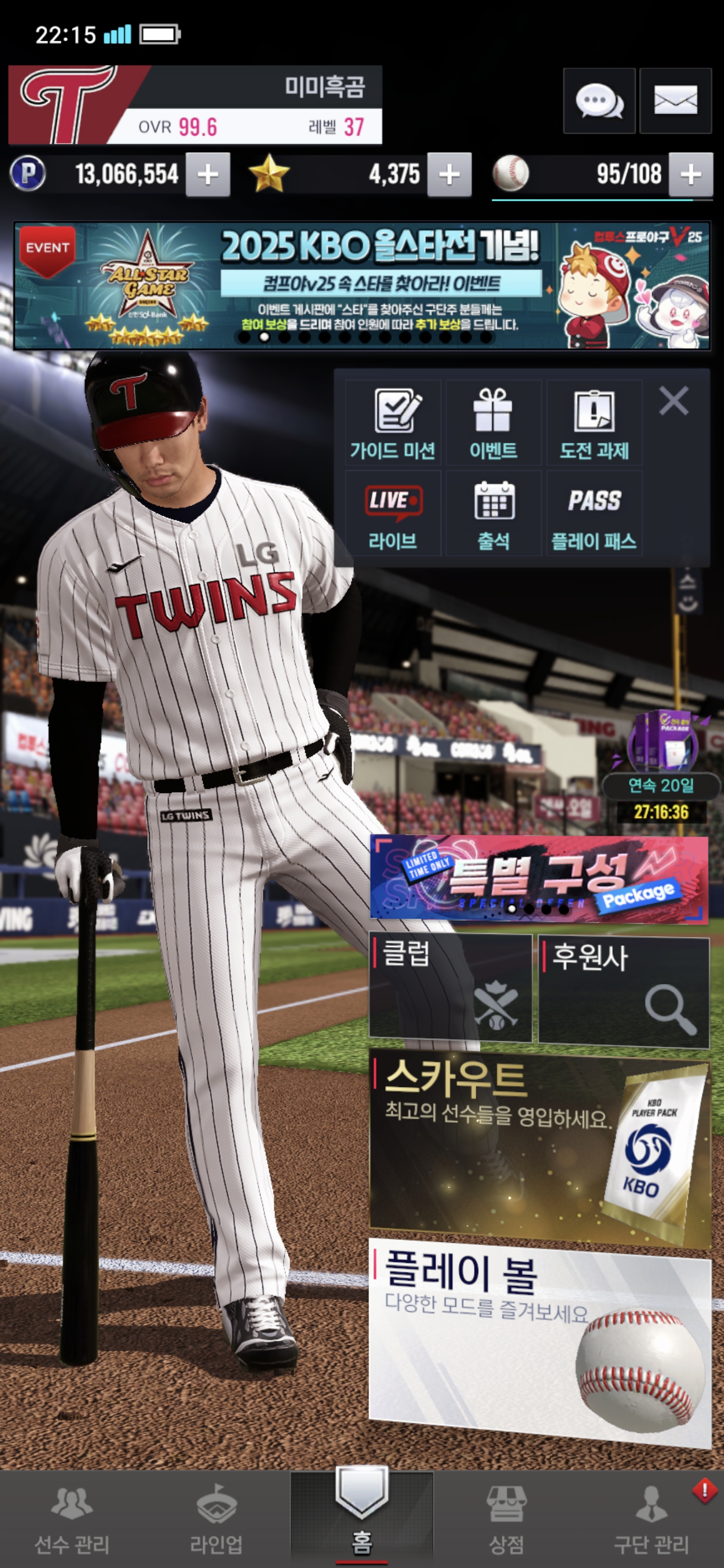Refill baseballs with the plus button
This screenshot has width=724, height=1568.
point(690,175)
